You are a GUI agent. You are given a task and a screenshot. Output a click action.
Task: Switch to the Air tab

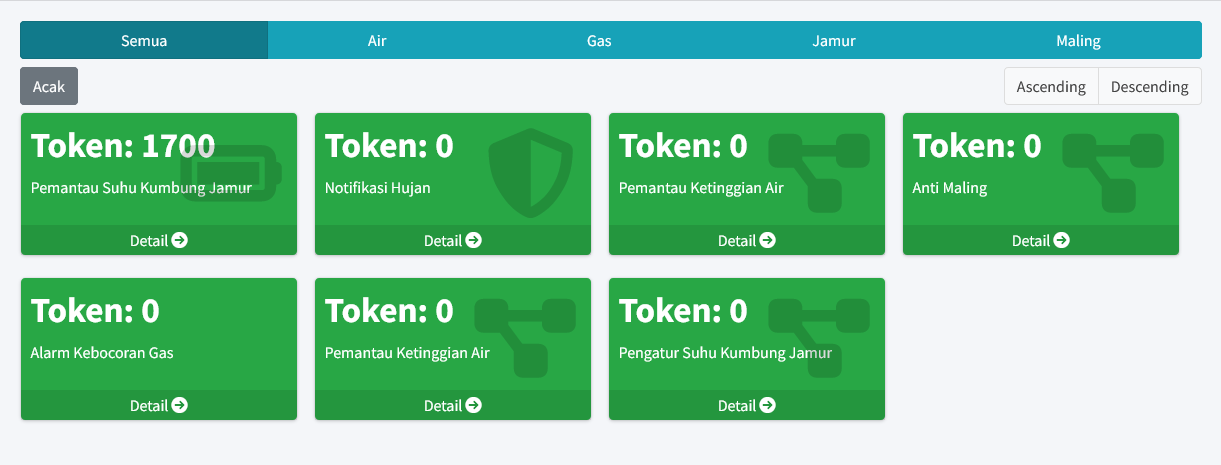[x=377, y=41]
